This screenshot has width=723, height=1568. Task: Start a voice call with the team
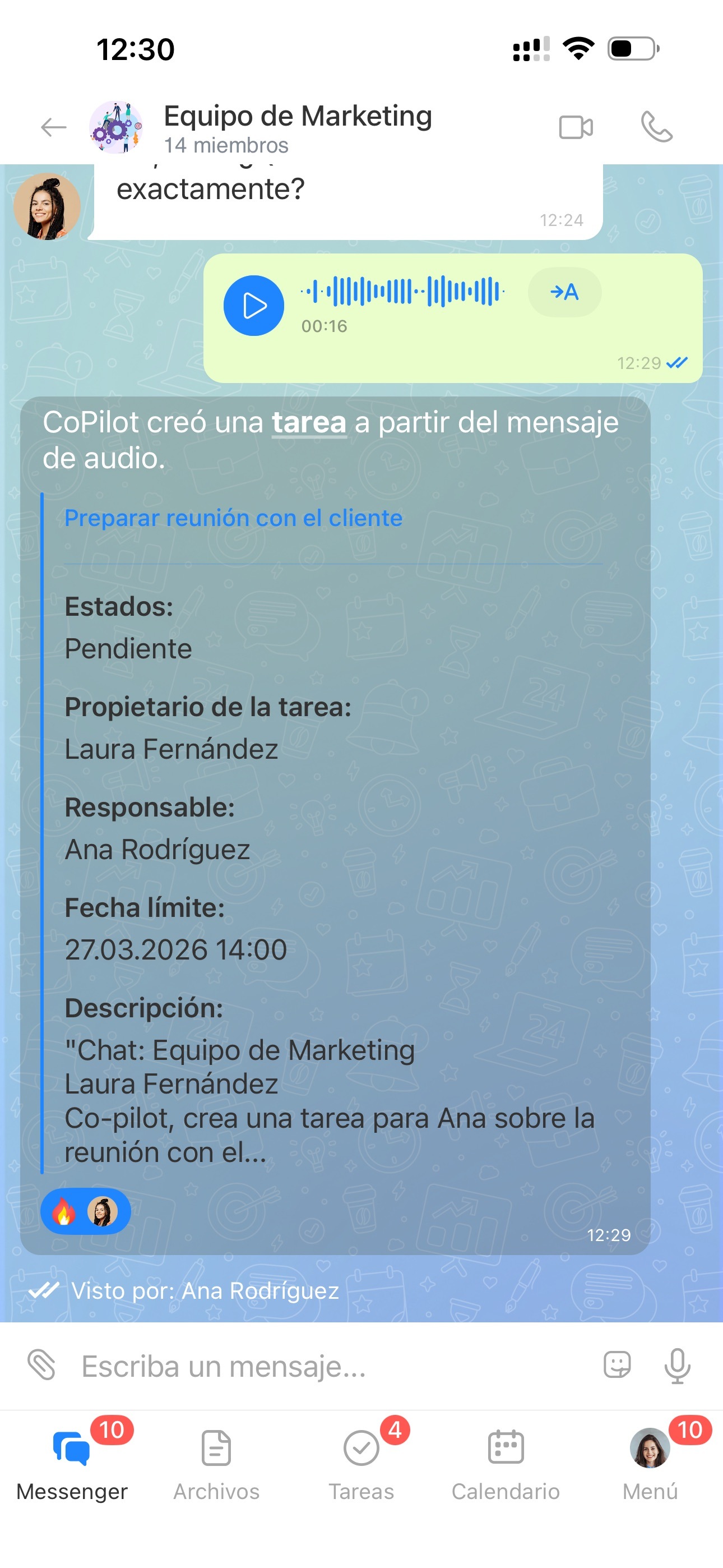pyautogui.click(x=657, y=127)
